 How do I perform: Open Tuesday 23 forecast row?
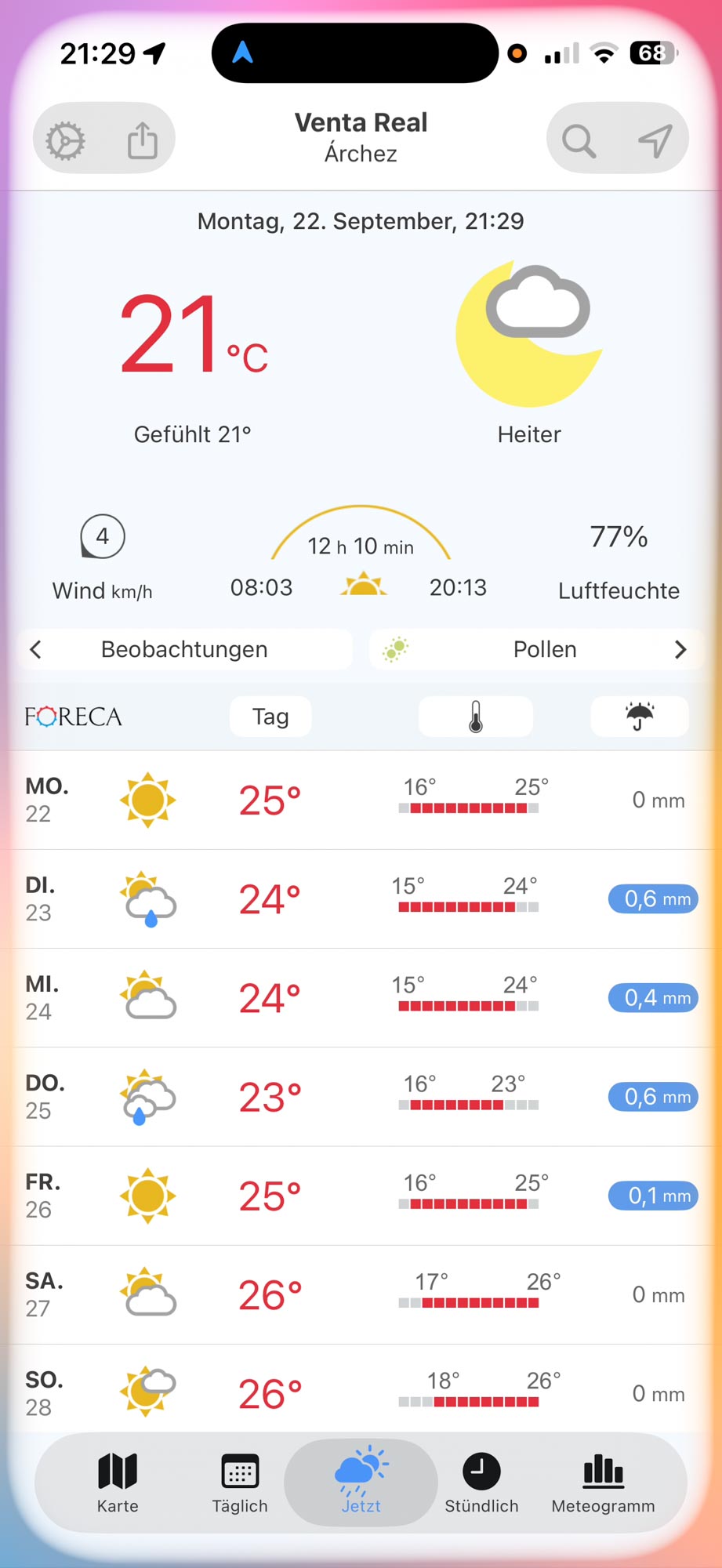click(x=361, y=899)
